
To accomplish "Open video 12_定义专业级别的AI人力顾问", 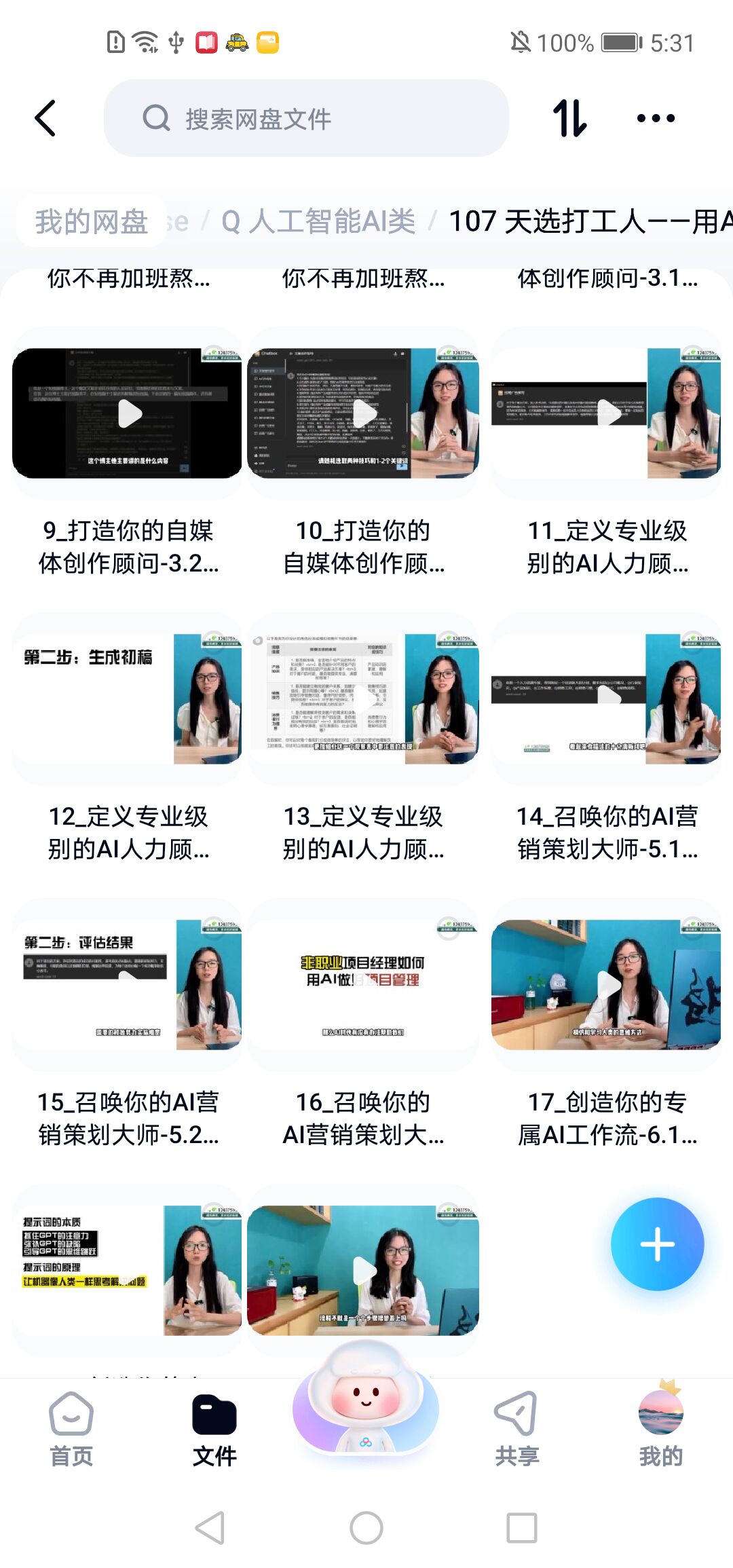I will click(127, 699).
